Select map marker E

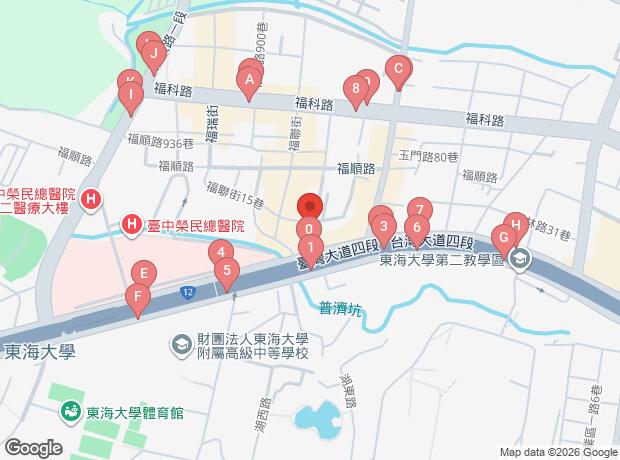(x=144, y=272)
